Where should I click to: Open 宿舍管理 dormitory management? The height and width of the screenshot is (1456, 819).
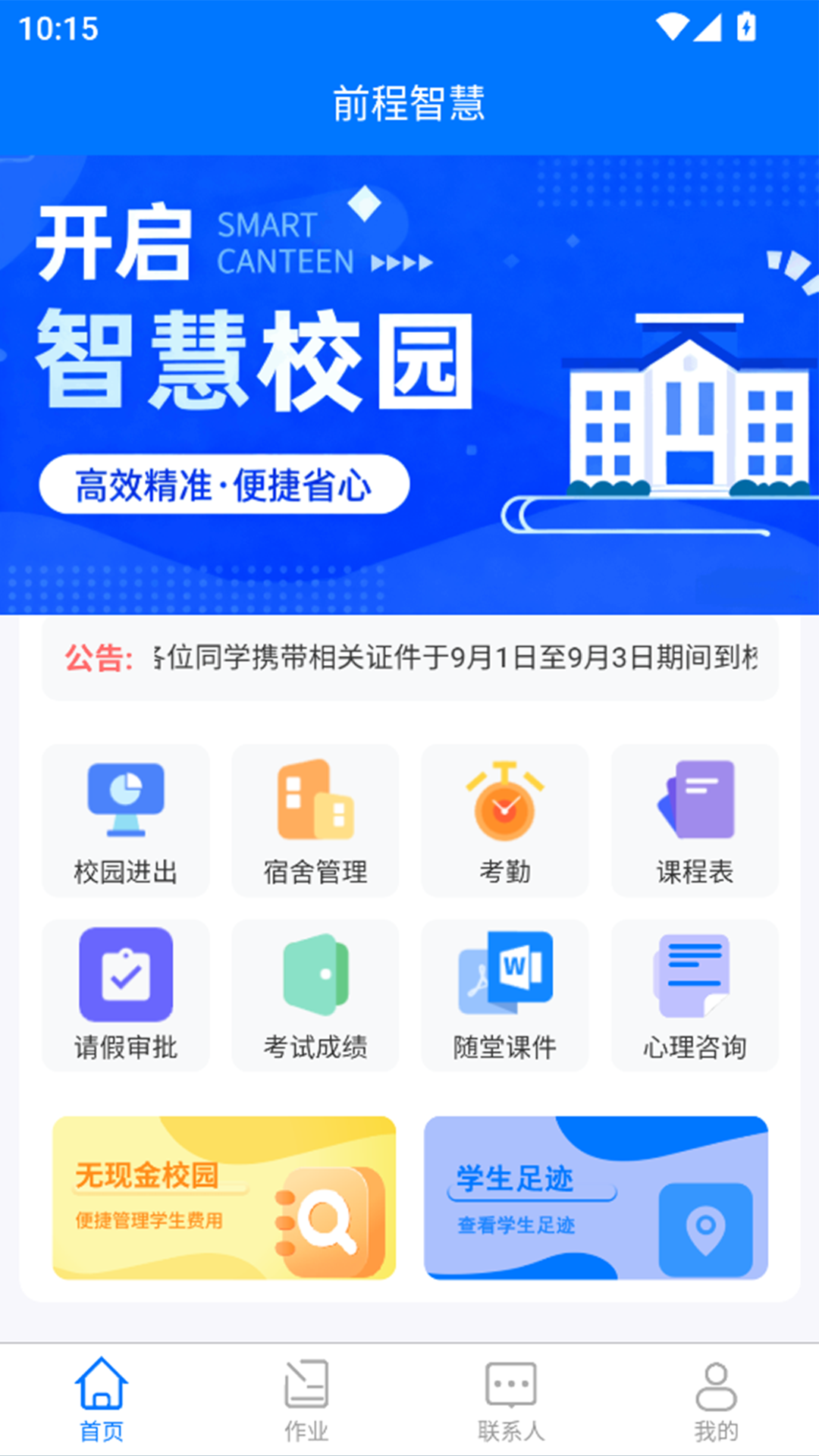[315, 821]
